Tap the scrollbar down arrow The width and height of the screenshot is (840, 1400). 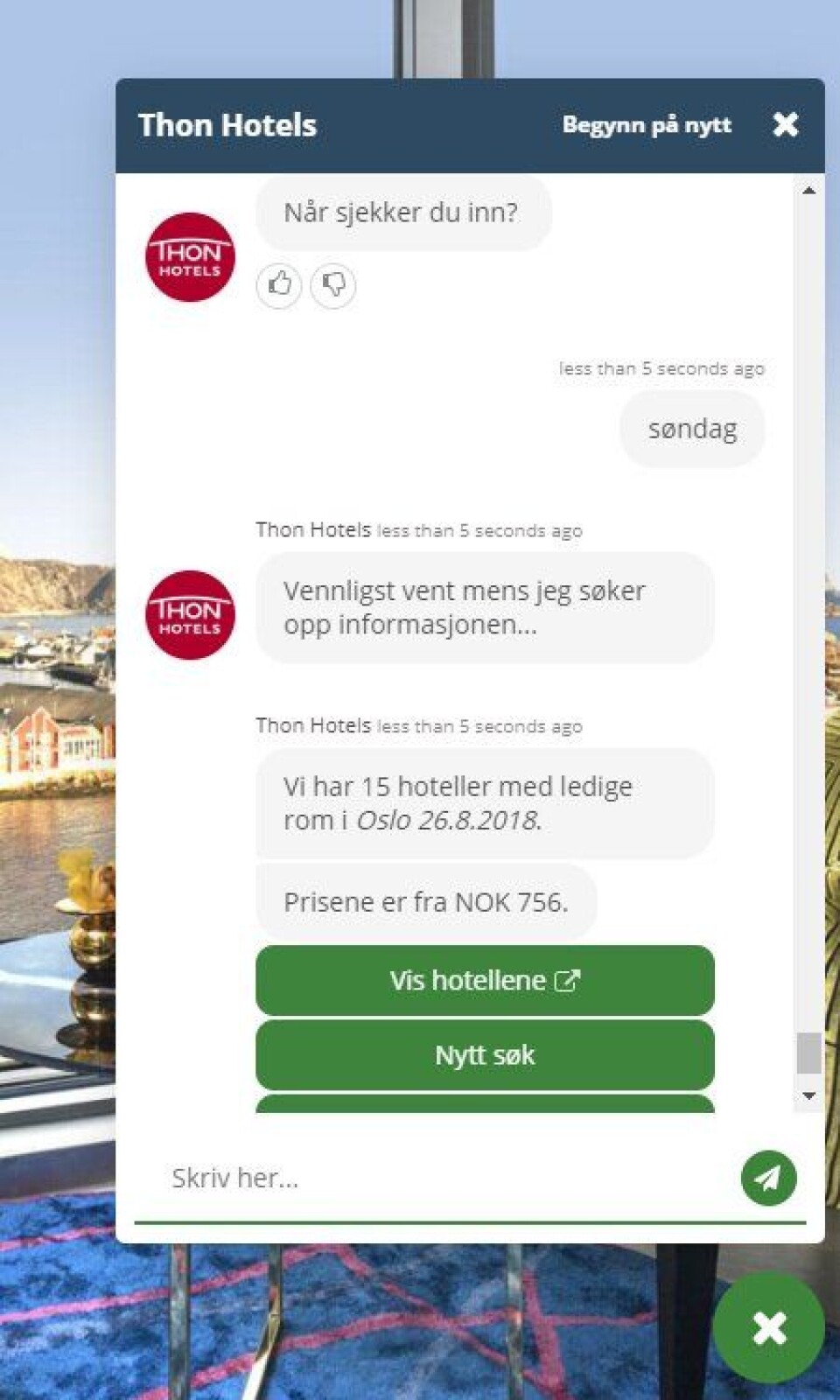coord(808,1095)
